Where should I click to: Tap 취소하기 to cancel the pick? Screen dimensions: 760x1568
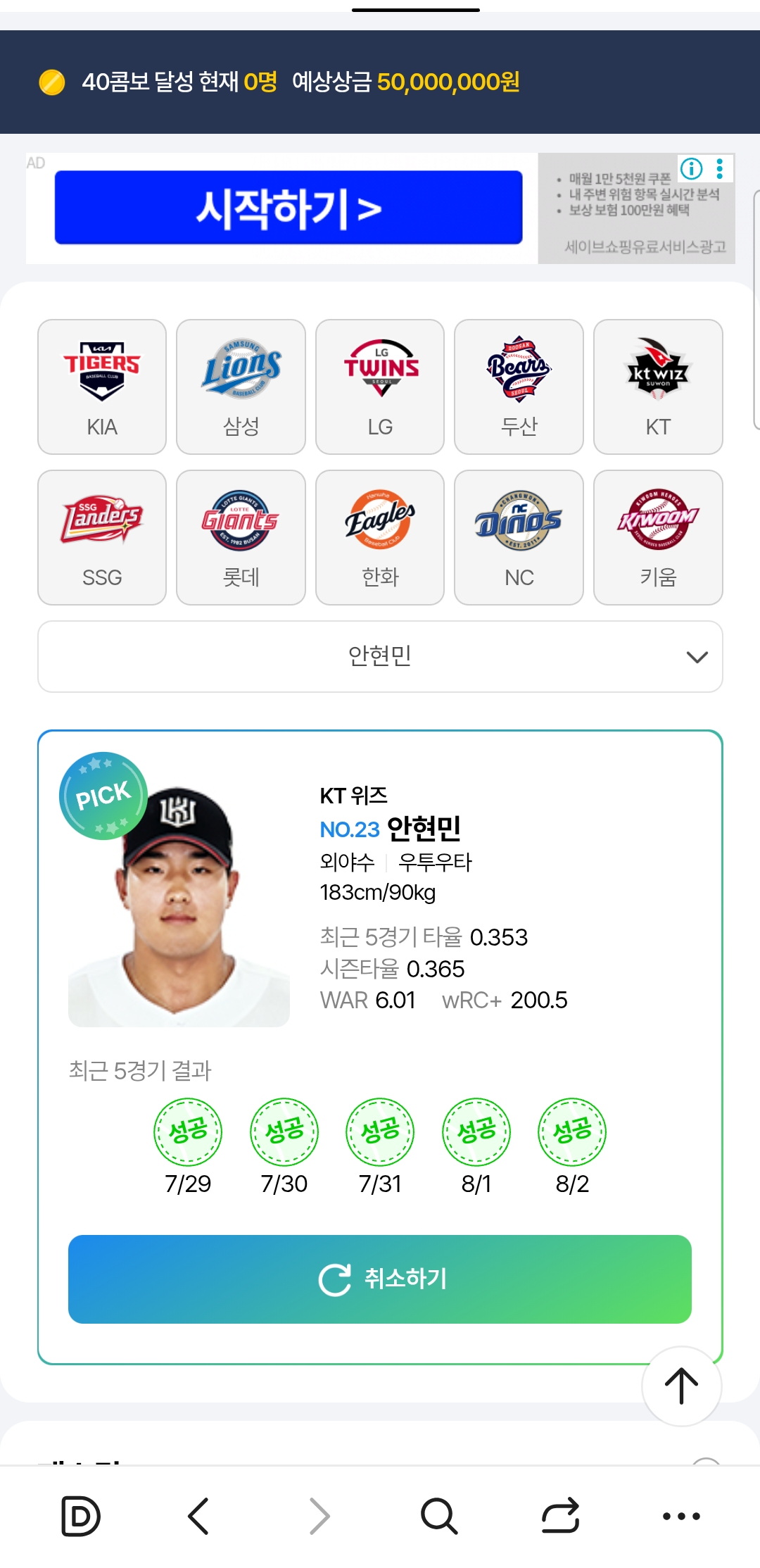coord(380,1279)
